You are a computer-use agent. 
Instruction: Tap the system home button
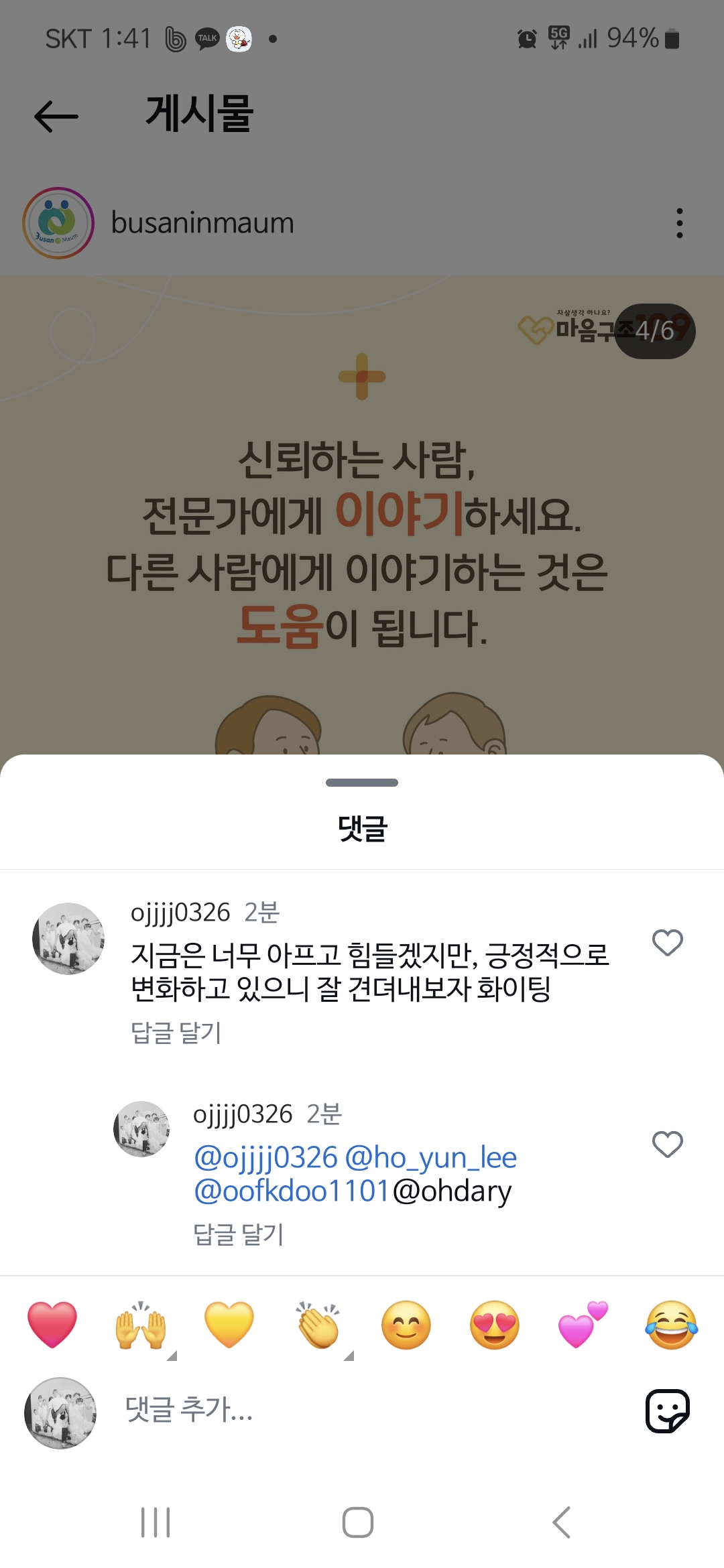pos(358,1522)
